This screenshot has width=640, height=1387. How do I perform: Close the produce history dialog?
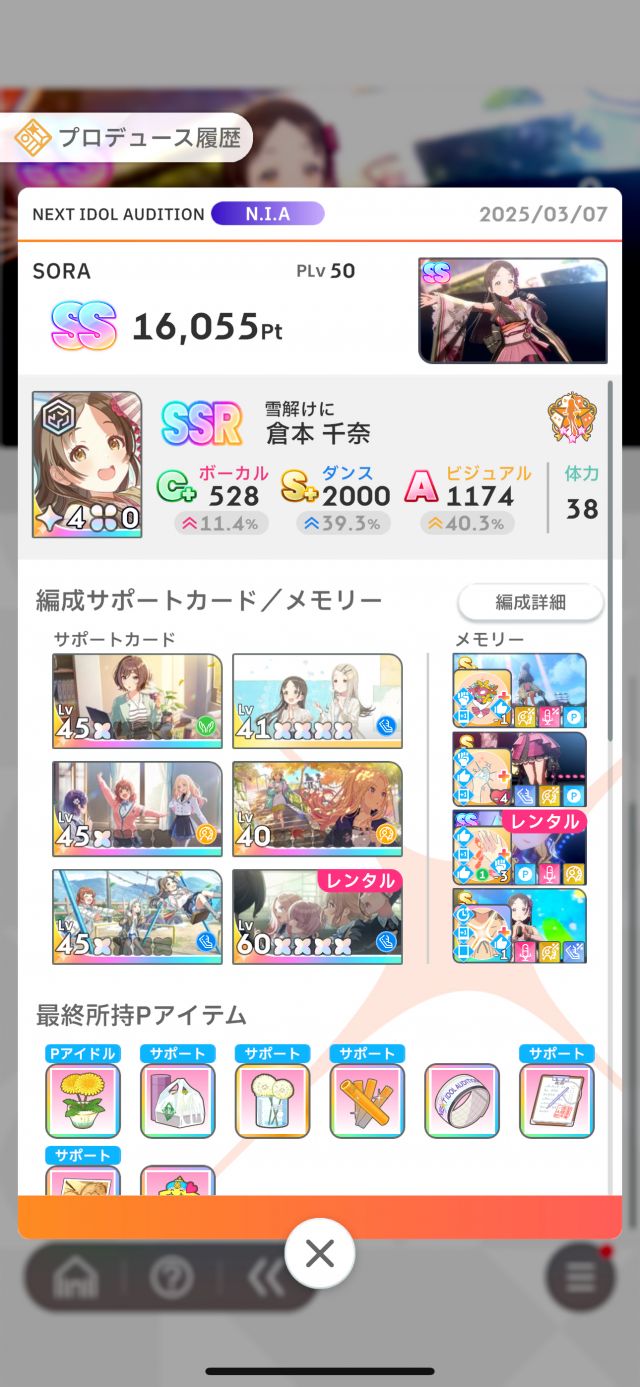319,1253
